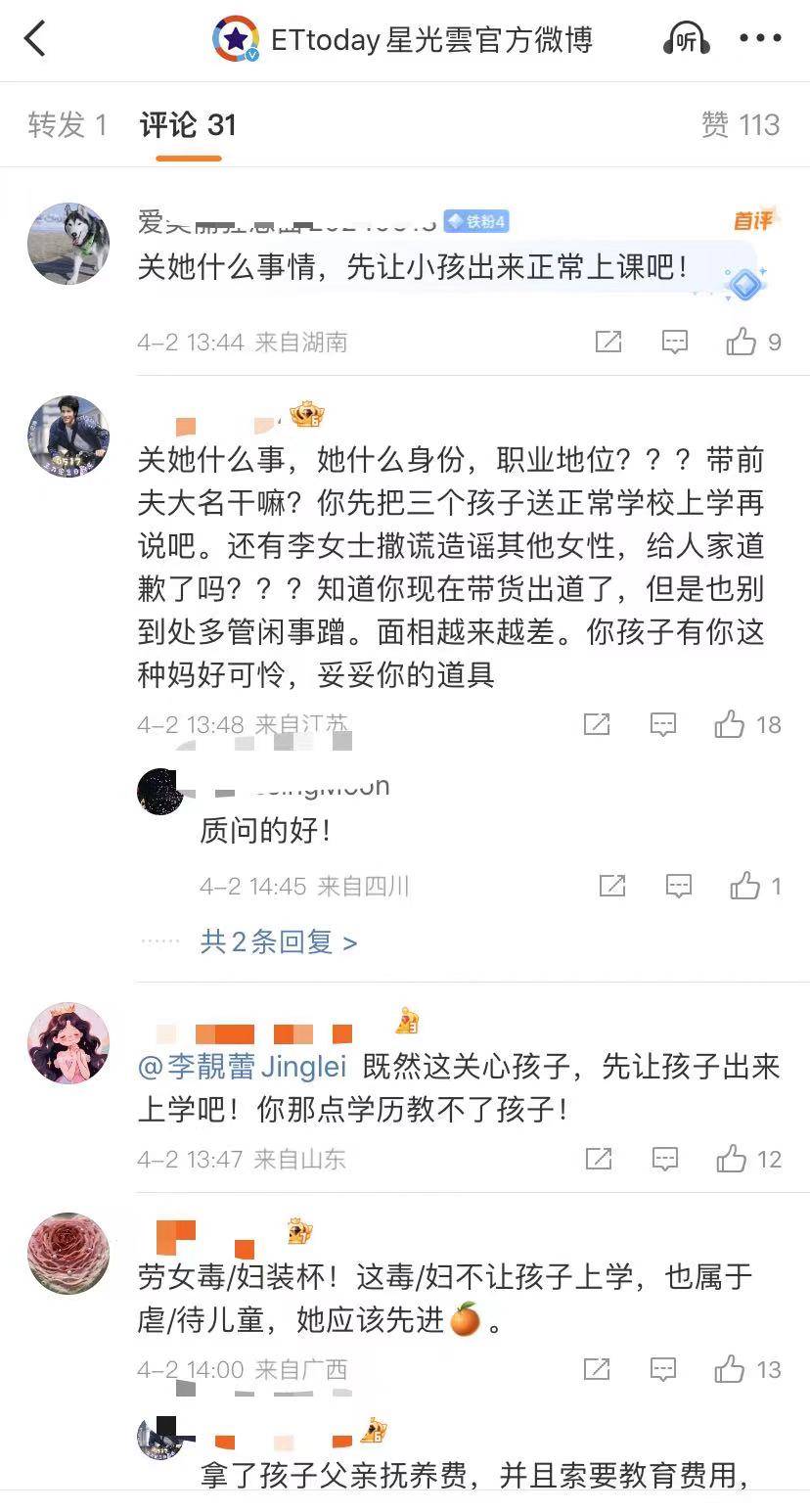Reply to the comment from 湖南
This screenshot has width=810, height=1512.
(x=675, y=342)
